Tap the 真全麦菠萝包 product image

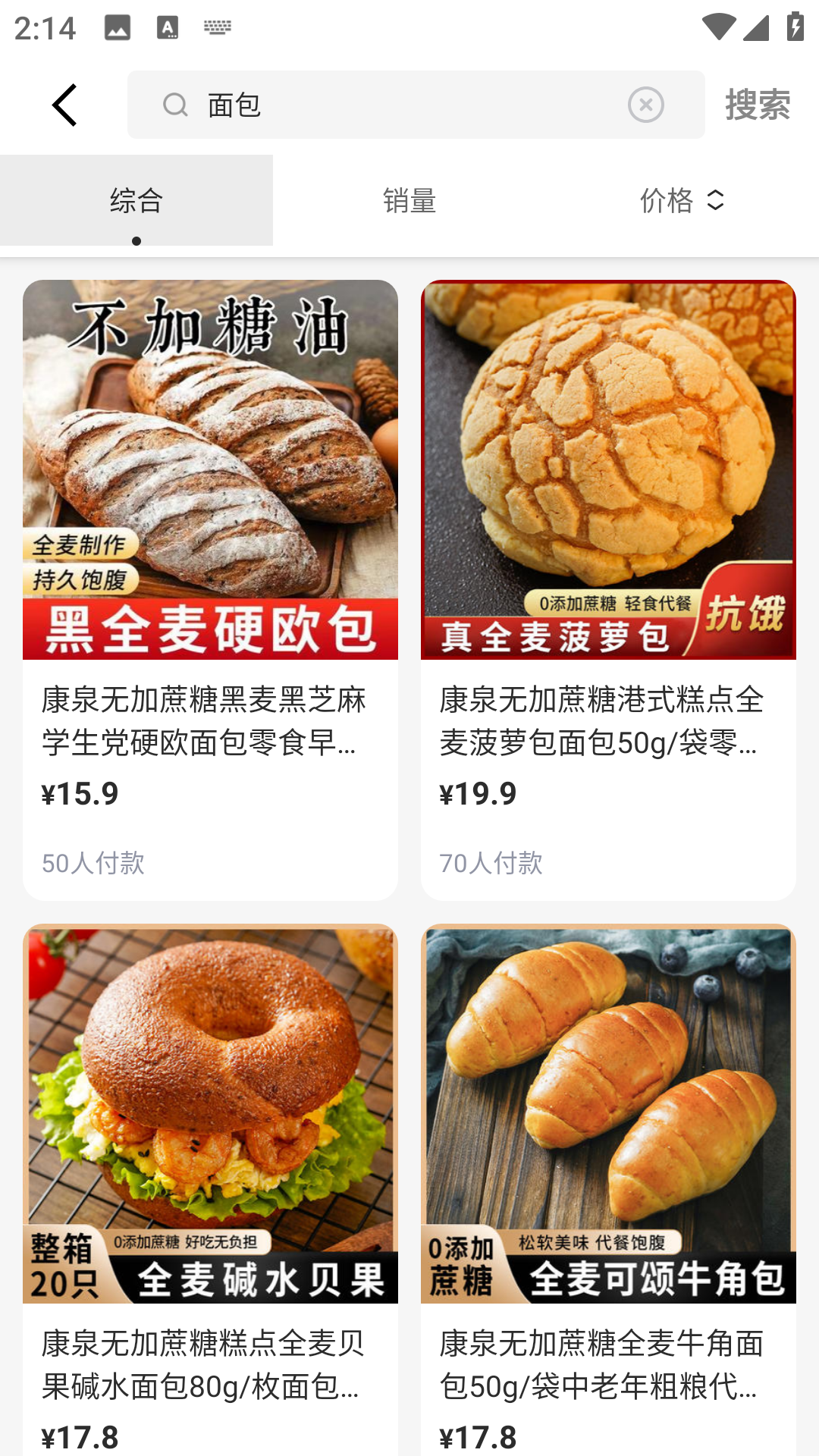(607, 470)
